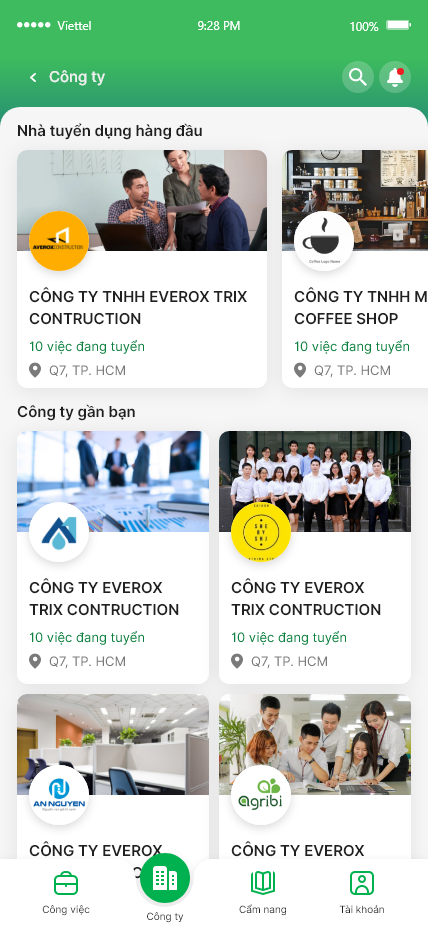Open the EVEROX TRIX CONTRUCTION top employer card
428x927 pixels.
[142, 269]
